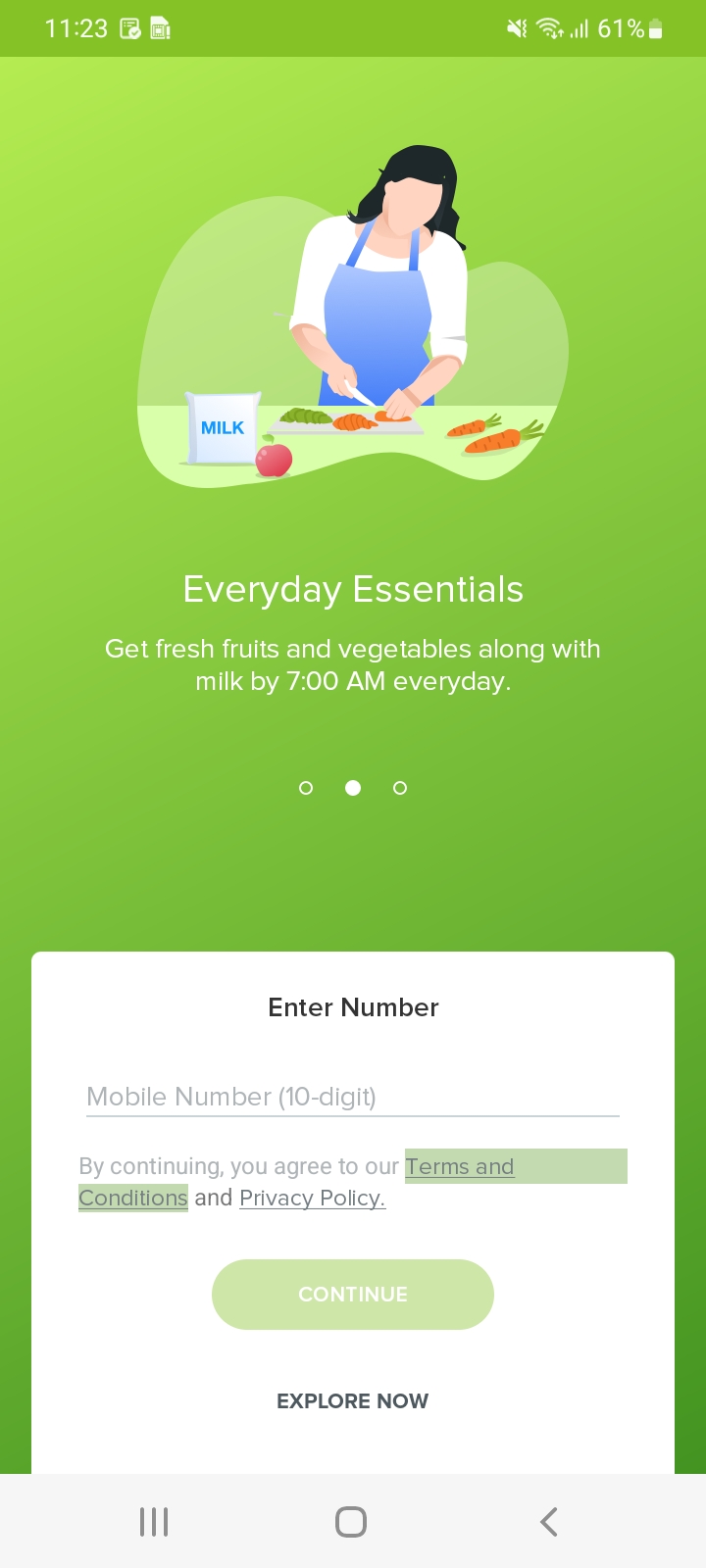Select EXPLORE NOW to skip login
Viewport: 706px width, 1568px height.
click(353, 1401)
